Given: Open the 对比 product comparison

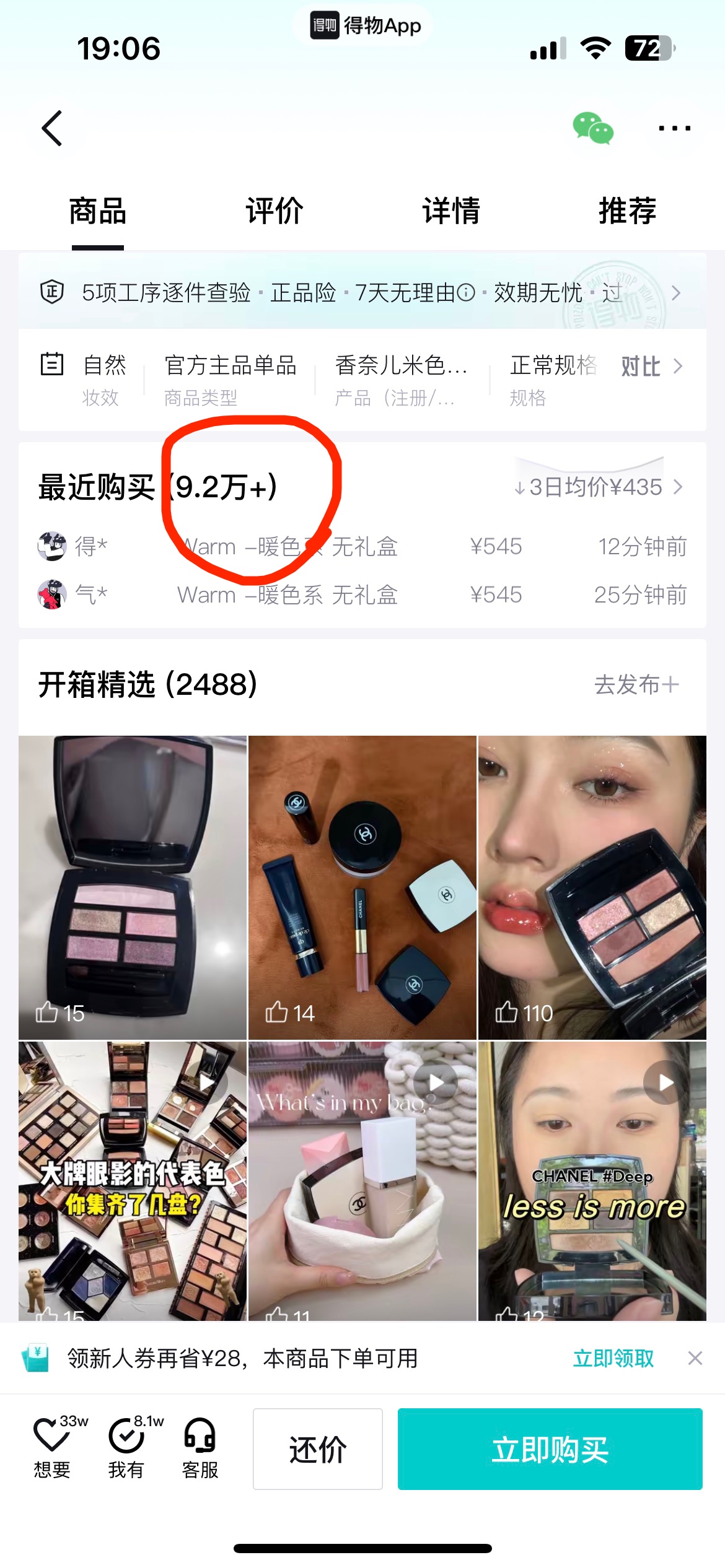Looking at the screenshot, I should click(651, 367).
